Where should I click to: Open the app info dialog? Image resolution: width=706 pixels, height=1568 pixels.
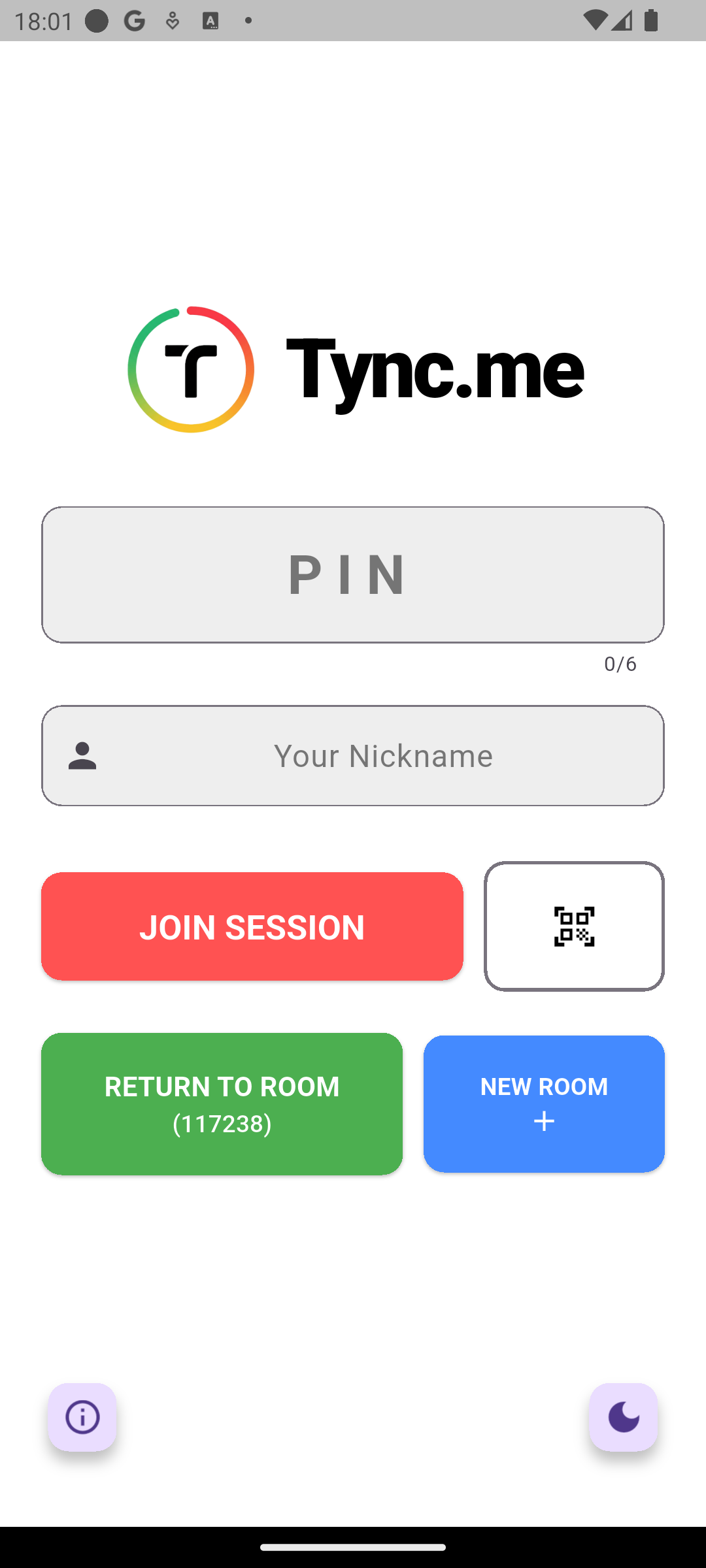point(82,1416)
